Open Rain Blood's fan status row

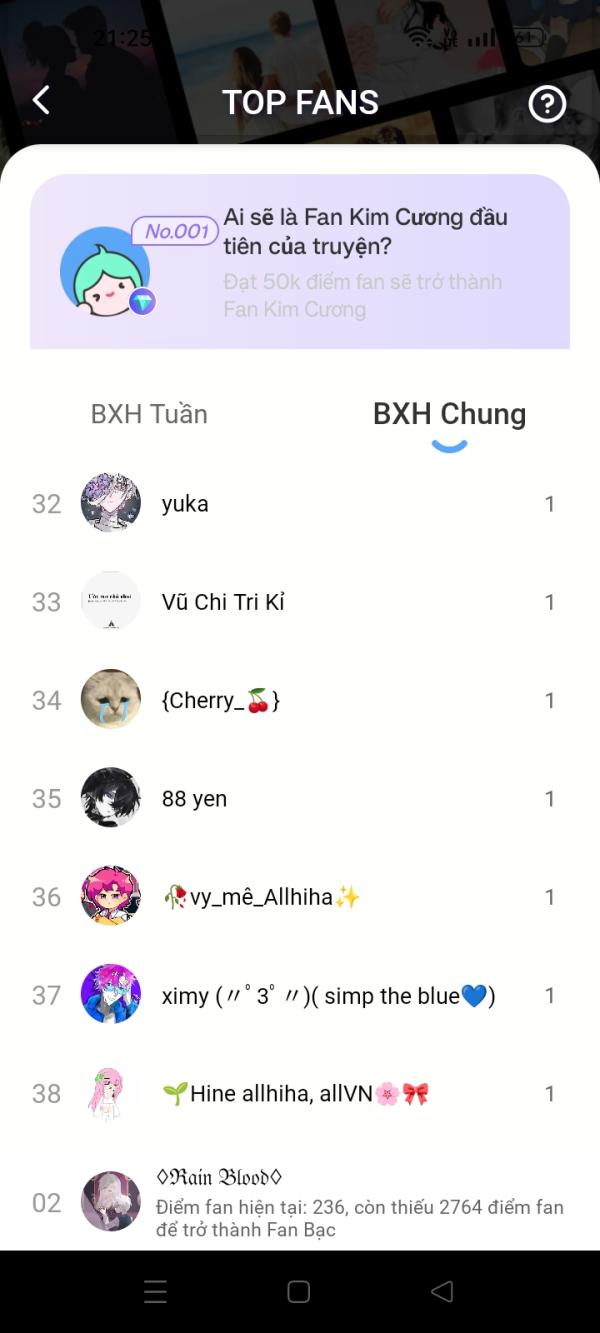300,1202
